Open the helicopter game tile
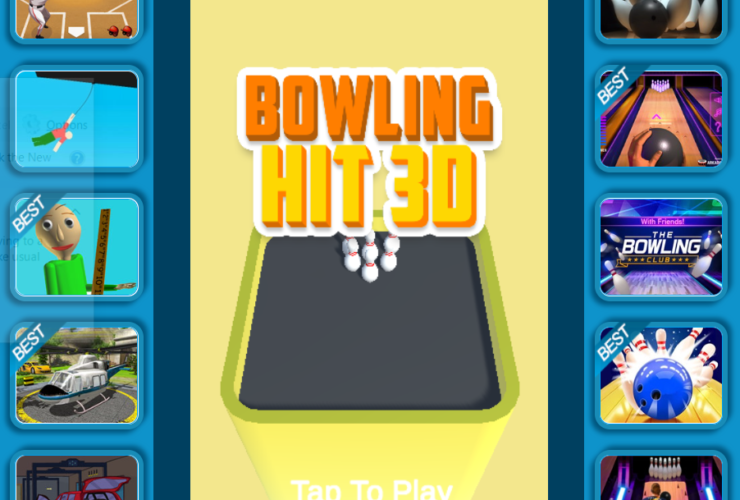The width and height of the screenshot is (740, 500). (77, 375)
